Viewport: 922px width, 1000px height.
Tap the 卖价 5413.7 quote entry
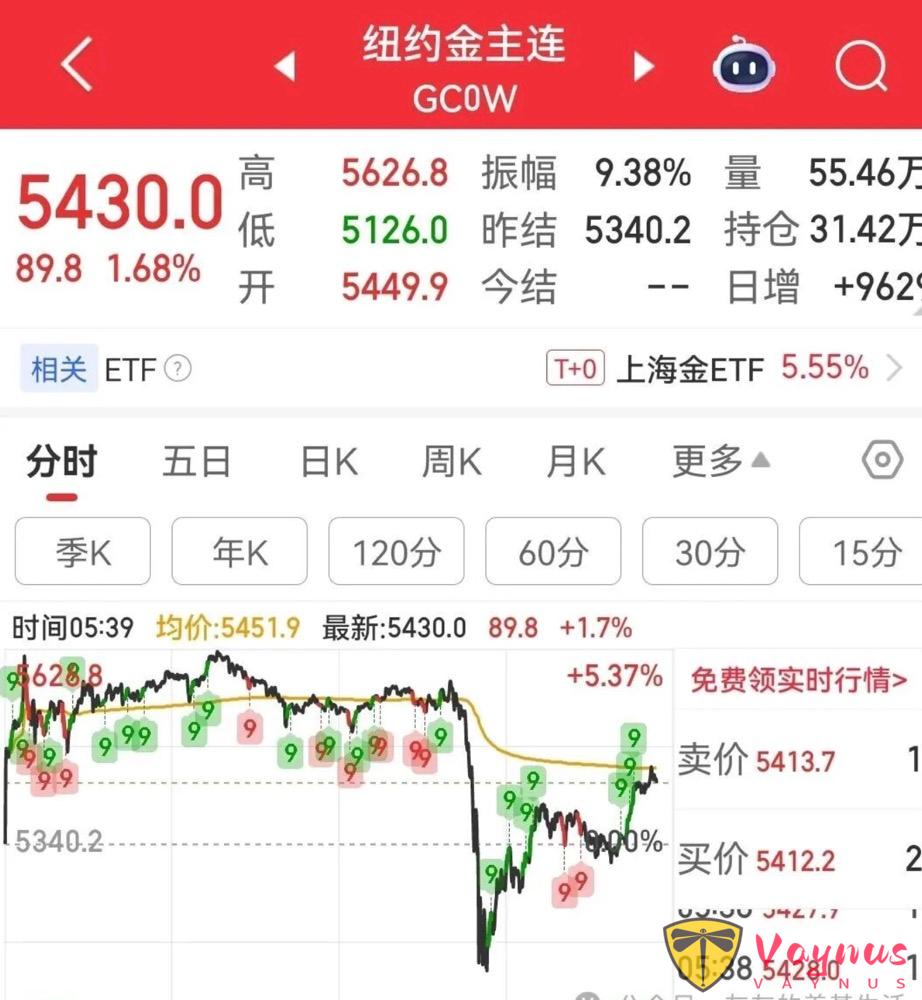(776, 761)
